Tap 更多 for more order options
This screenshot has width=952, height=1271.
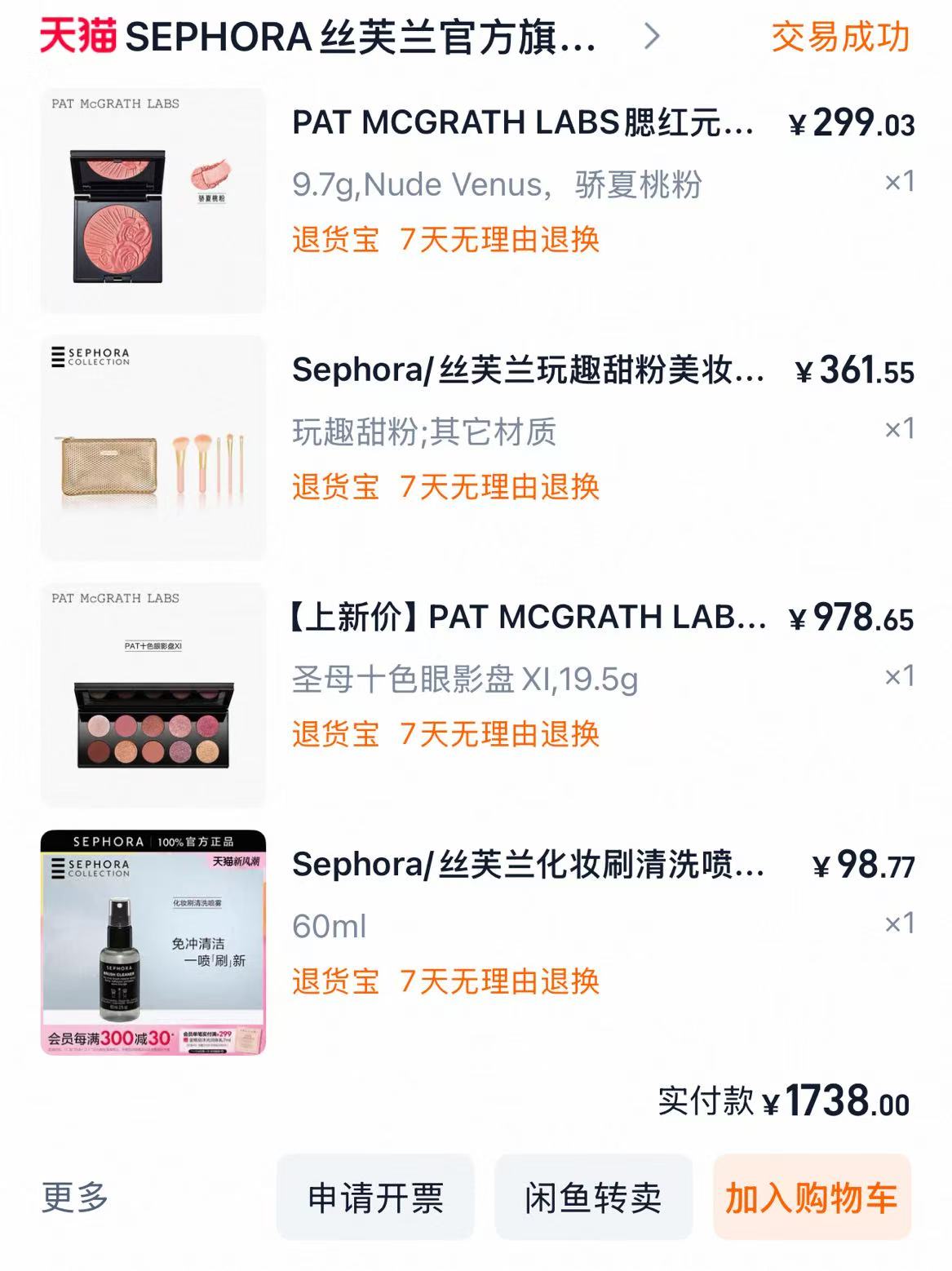[75, 1197]
